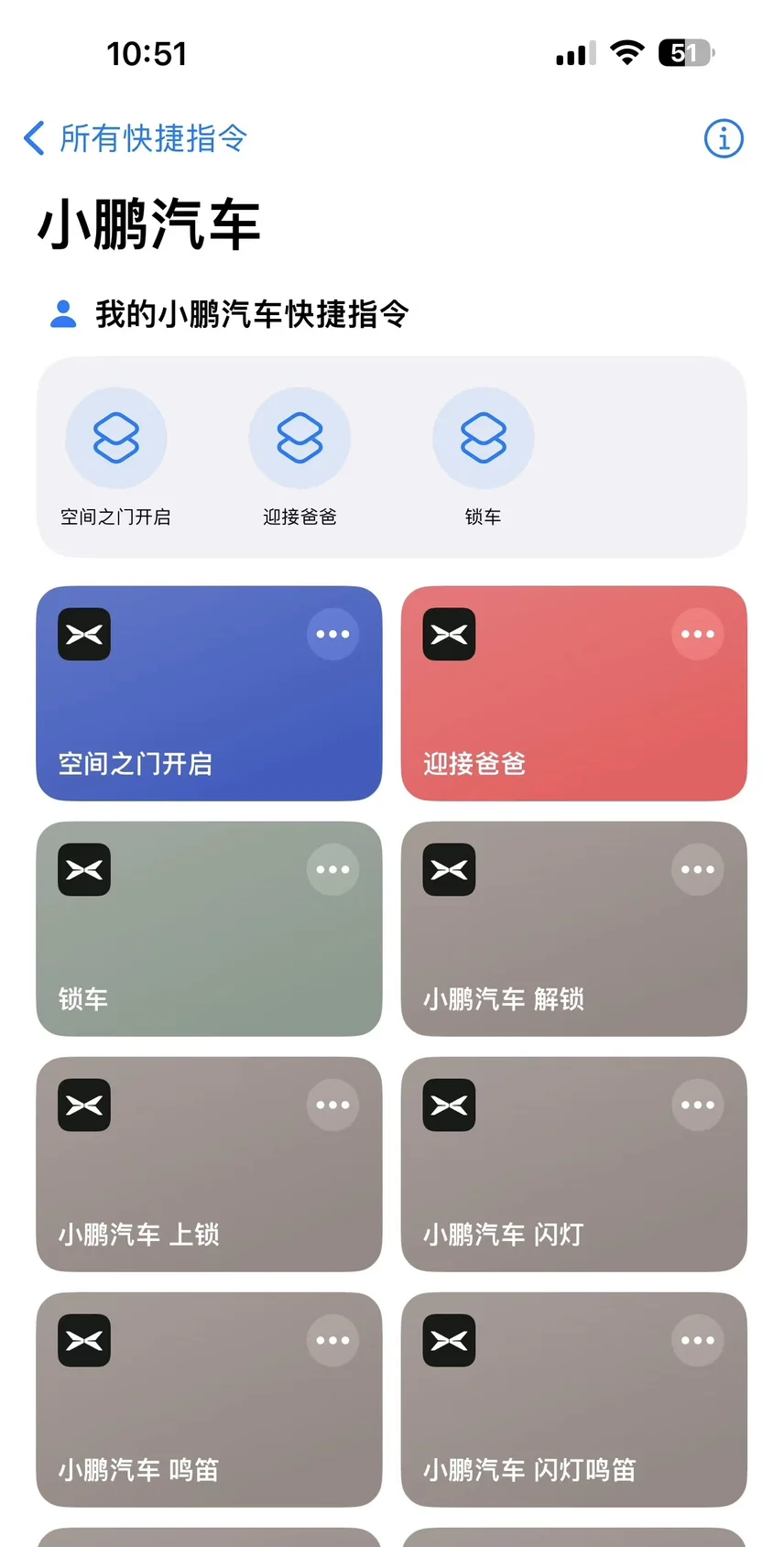Run the green 锁车 card
The width and height of the screenshot is (784, 1547).
click(209, 929)
